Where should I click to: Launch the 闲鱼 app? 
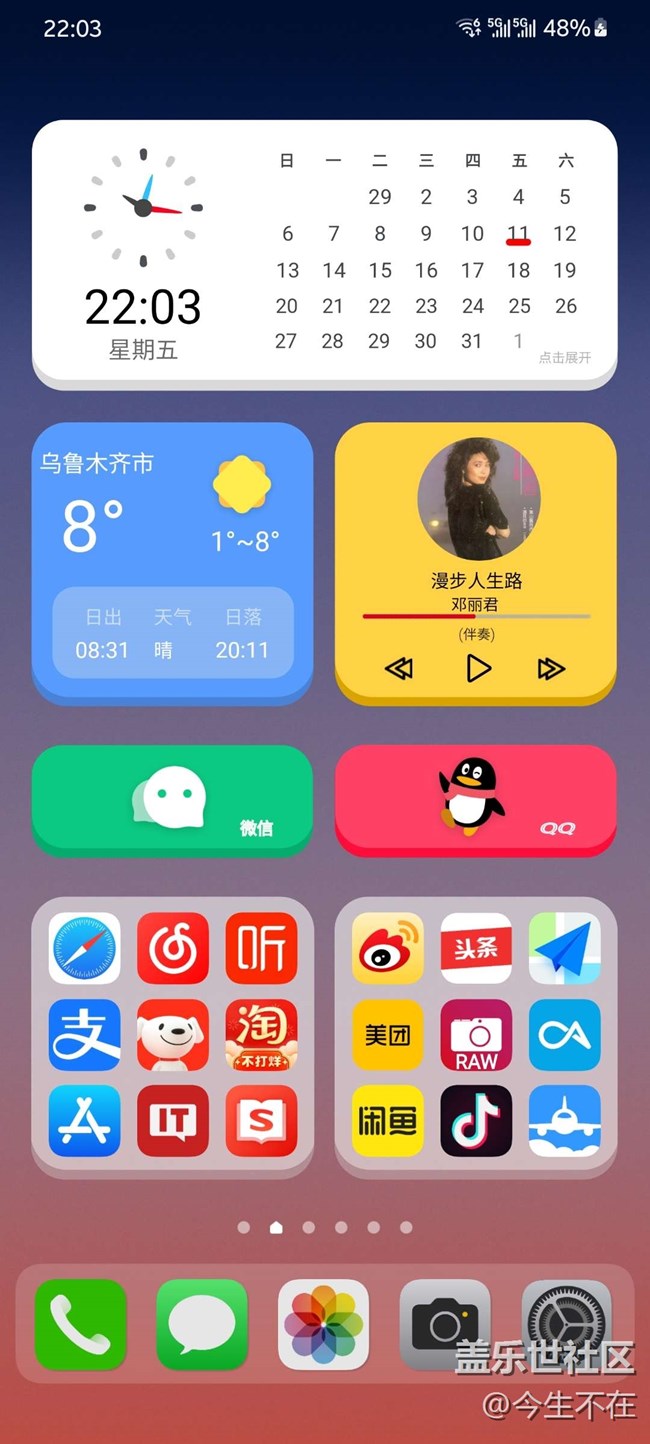(x=388, y=1121)
